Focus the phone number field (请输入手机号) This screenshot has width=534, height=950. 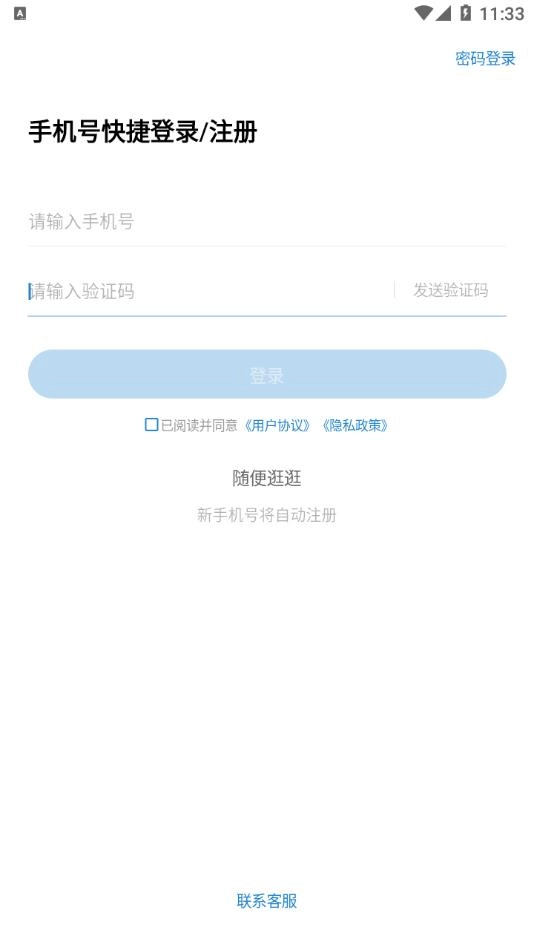coord(267,222)
